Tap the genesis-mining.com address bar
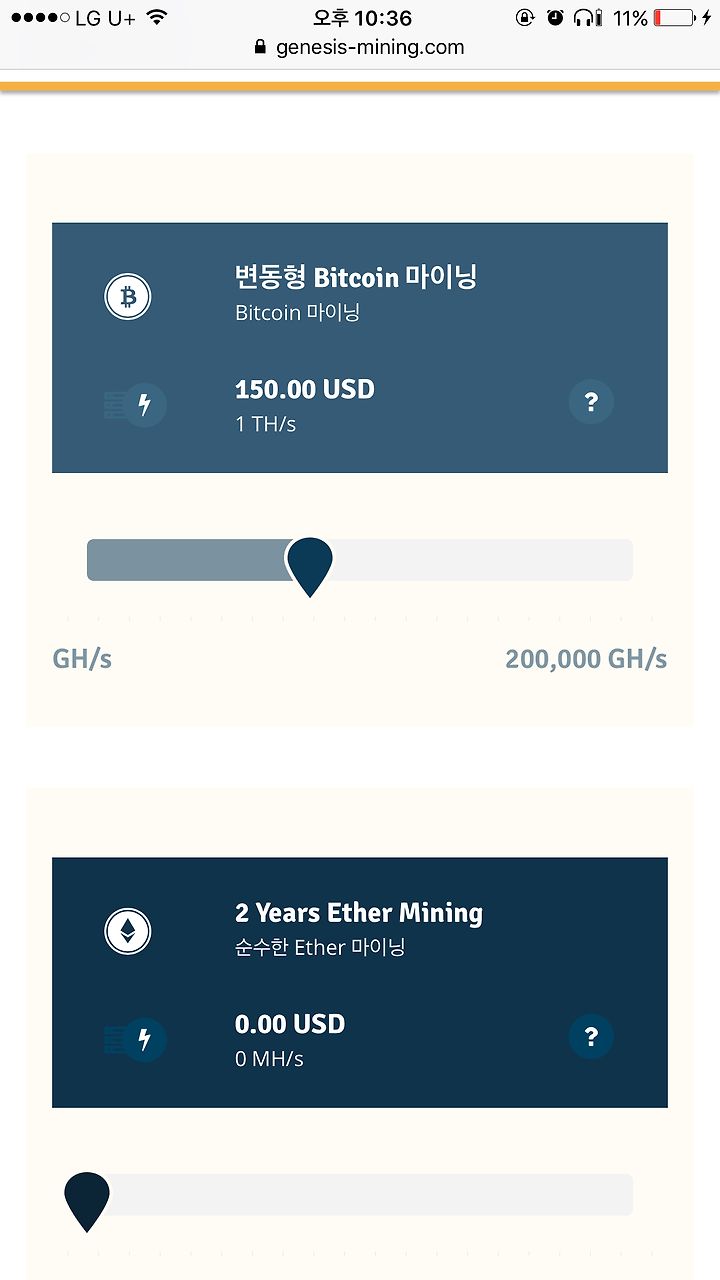Image resolution: width=720 pixels, height=1280 pixels. click(x=360, y=47)
